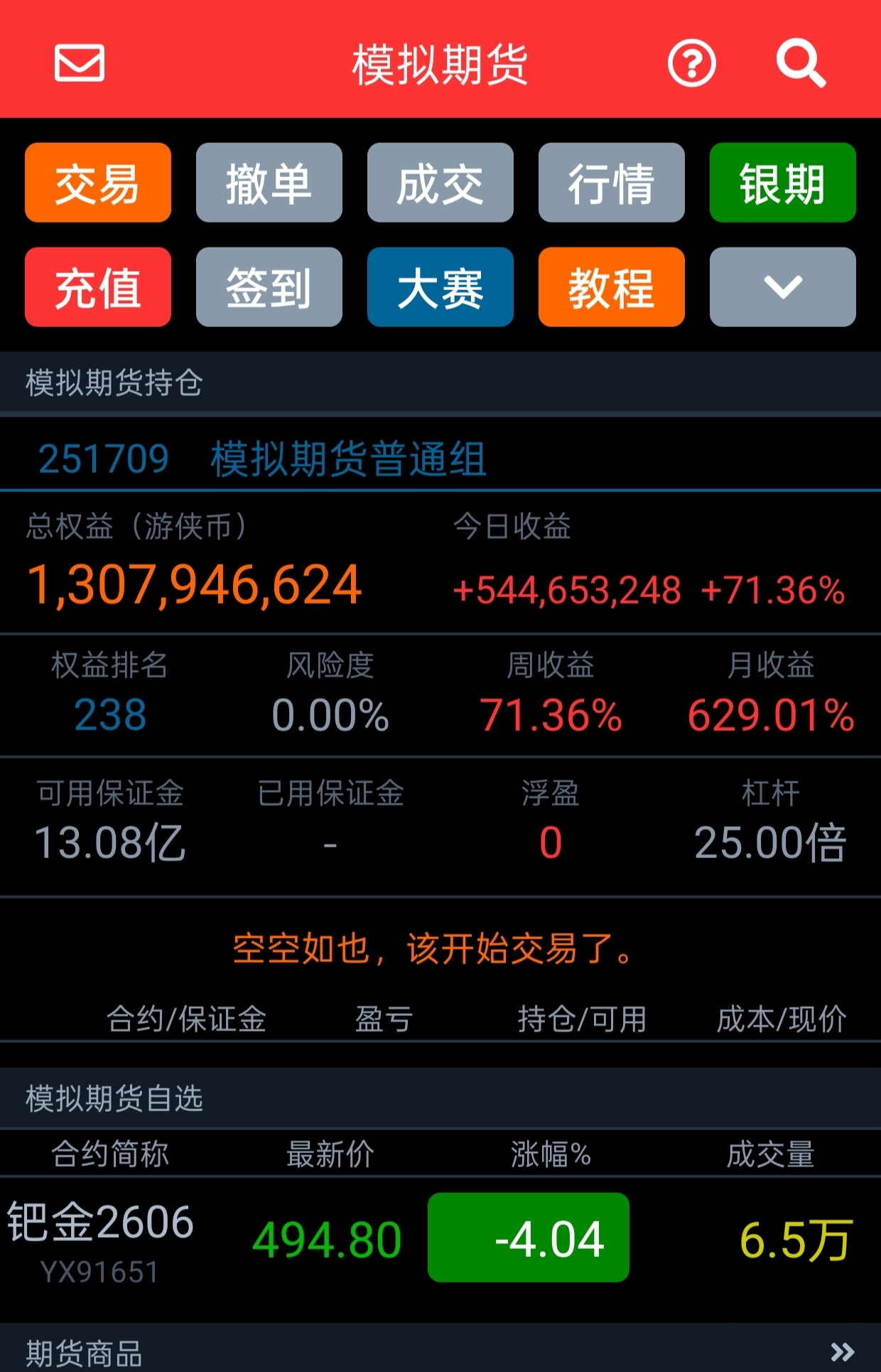Open the help question mark icon

pos(691,63)
